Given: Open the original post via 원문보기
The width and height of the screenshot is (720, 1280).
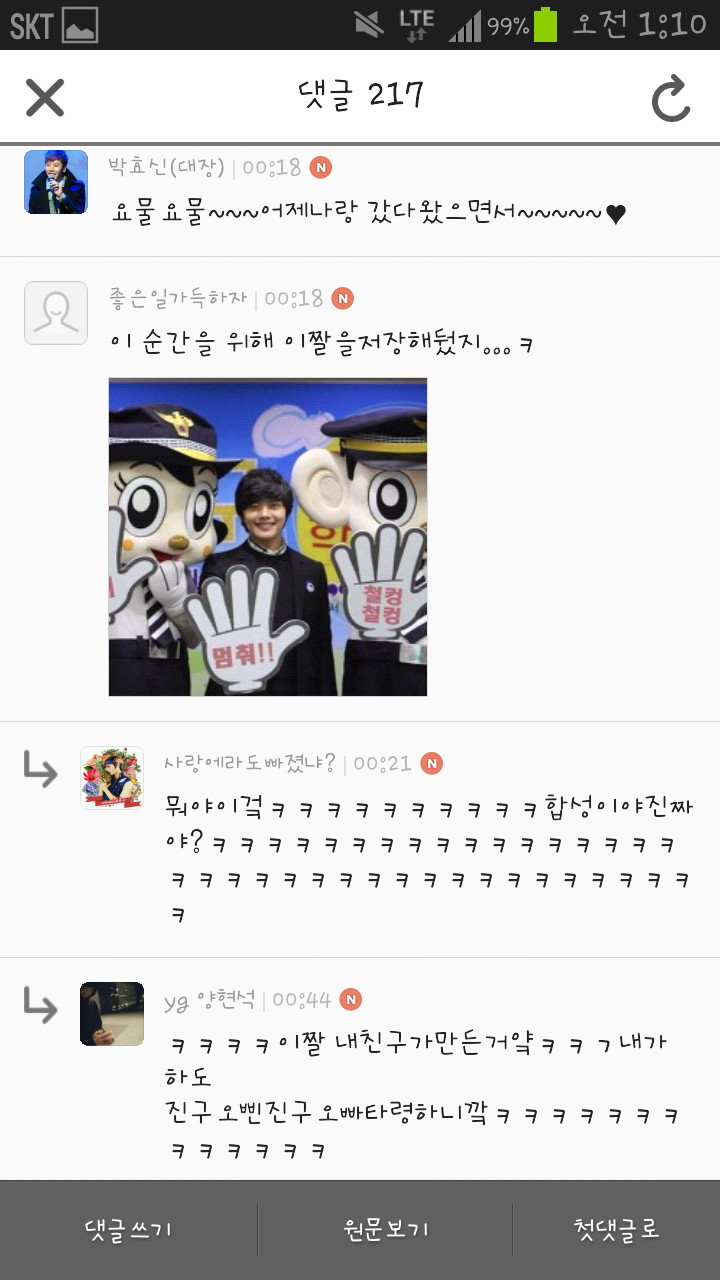Looking at the screenshot, I should [x=385, y=1230].
